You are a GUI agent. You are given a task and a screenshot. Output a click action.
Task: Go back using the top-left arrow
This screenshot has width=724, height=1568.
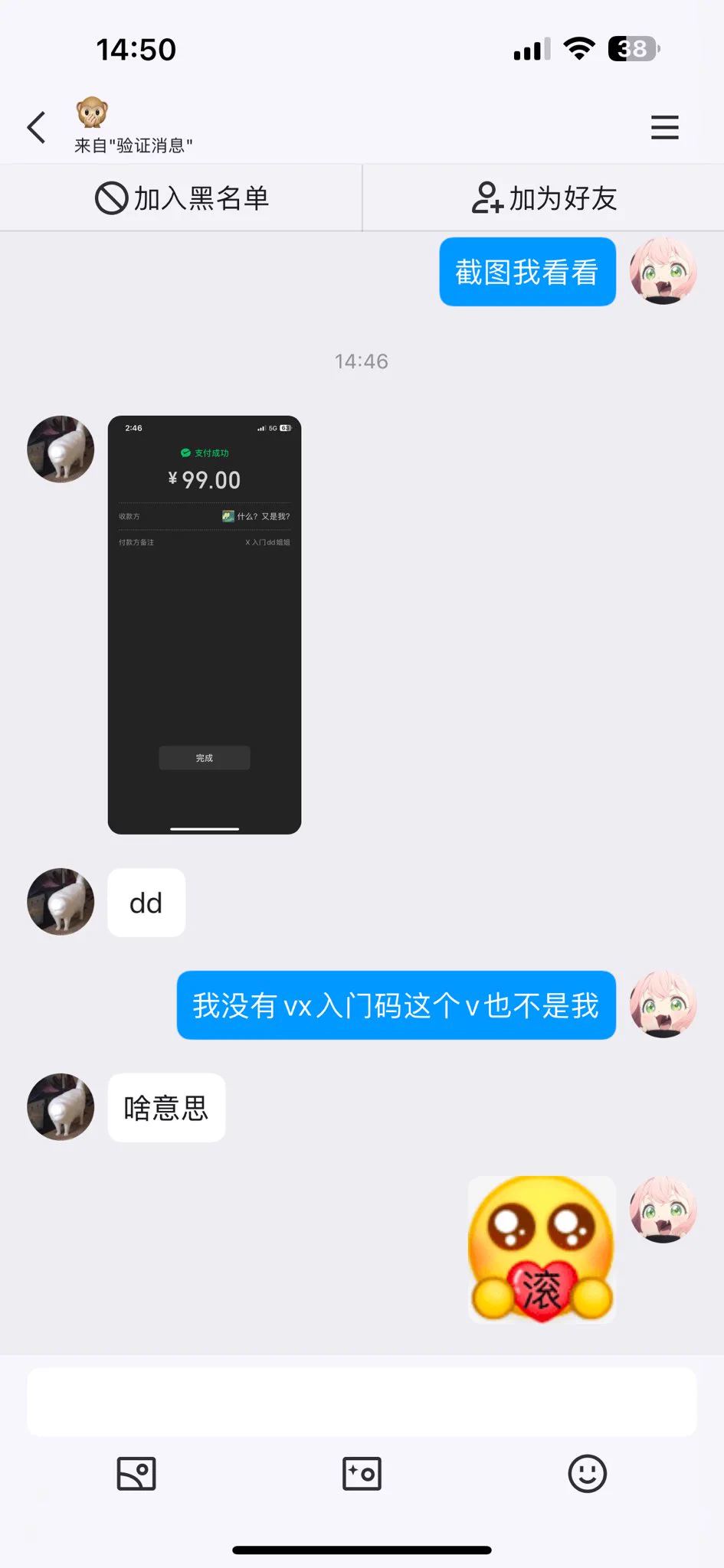pyautogui.click(x=37, y=127)
